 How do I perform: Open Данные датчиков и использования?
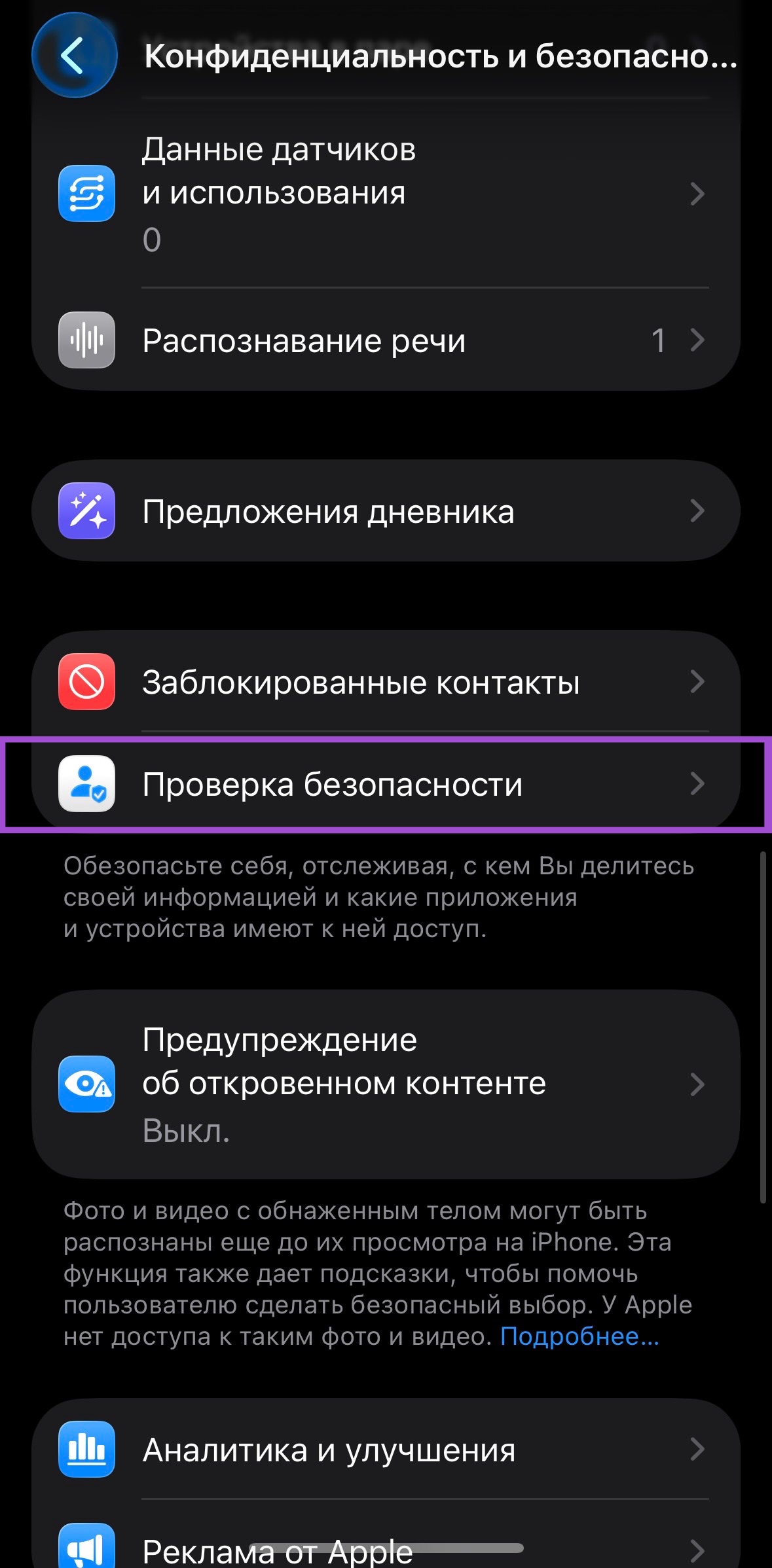coord(385,194)
